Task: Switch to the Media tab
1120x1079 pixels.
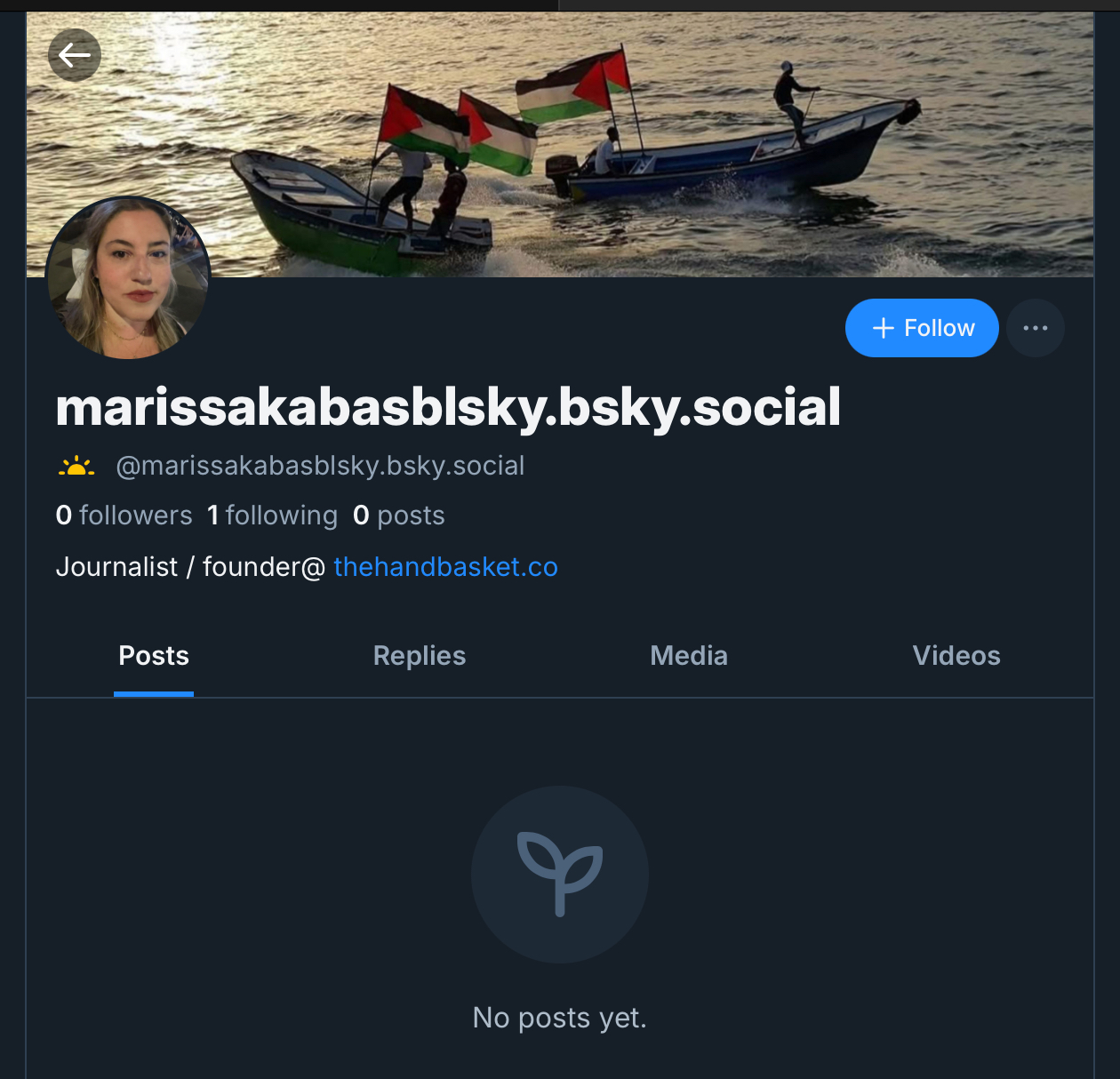Action: click(689, 656)
